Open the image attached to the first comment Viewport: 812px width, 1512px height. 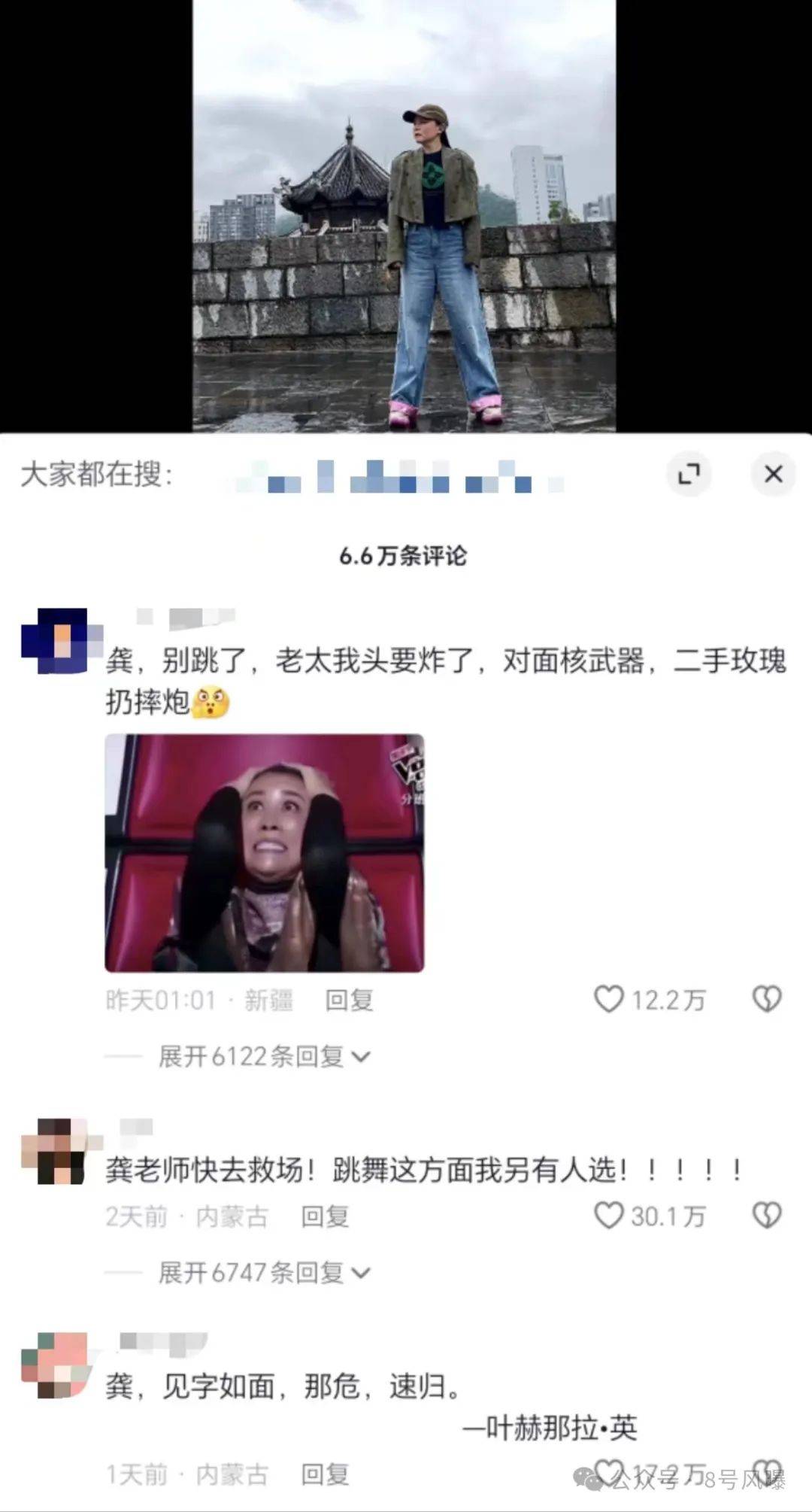click(x=265, y=853)
